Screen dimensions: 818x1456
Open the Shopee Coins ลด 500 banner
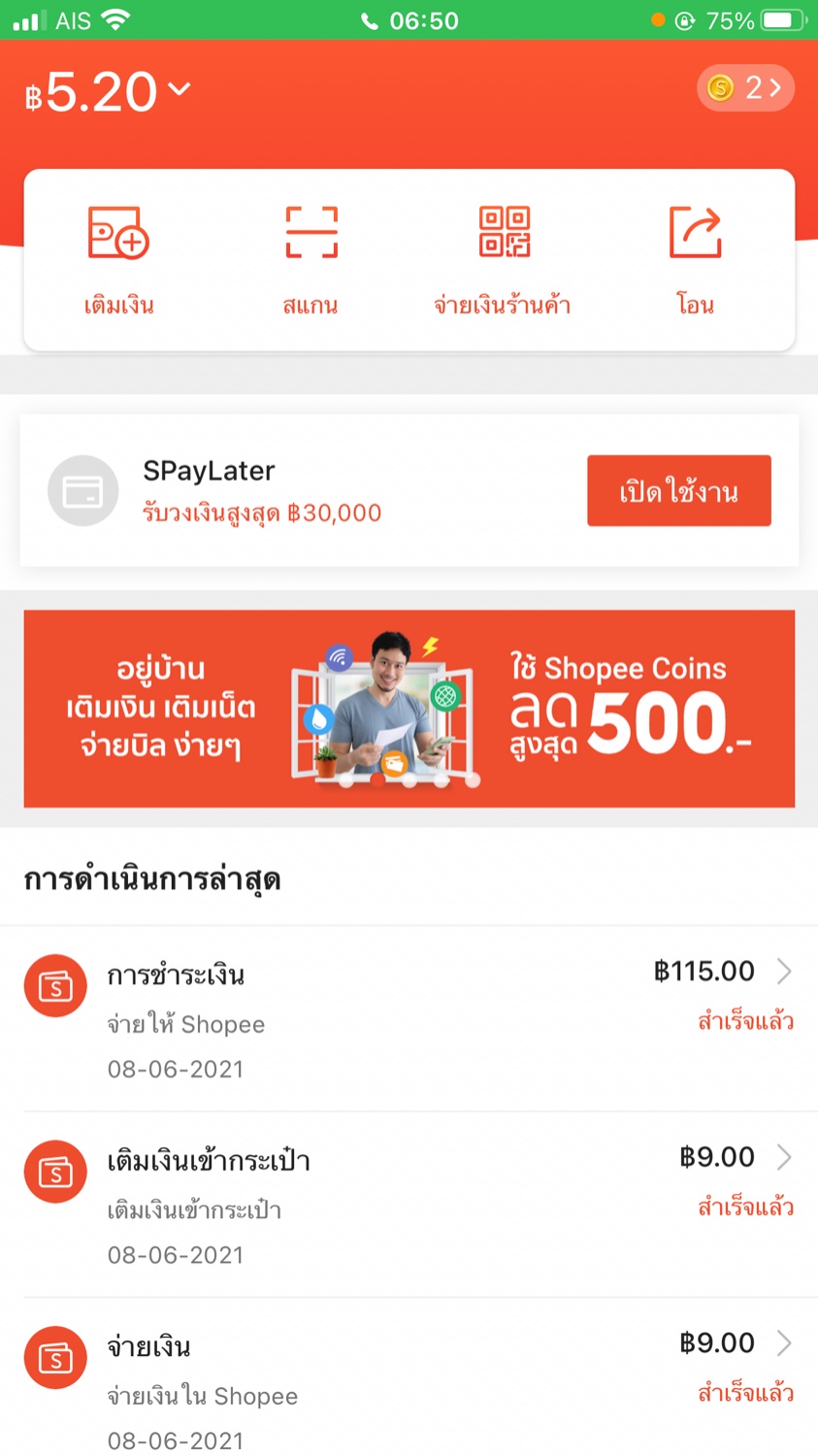pyautogui.click(x=409, y=709)
